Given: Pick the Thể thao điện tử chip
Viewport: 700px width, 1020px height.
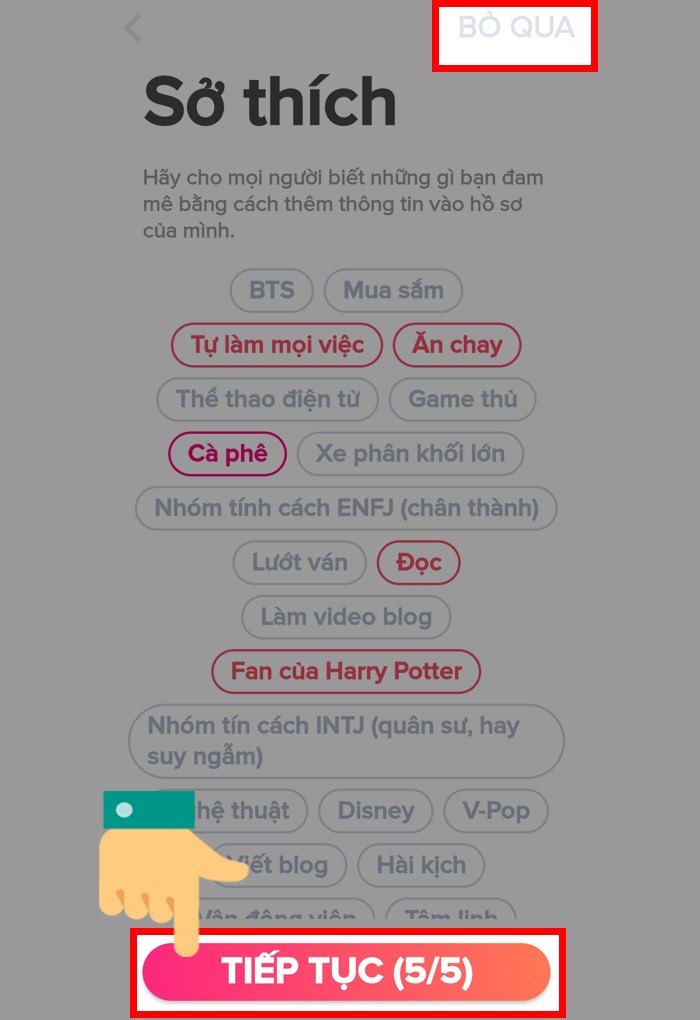Looking at the screenshot, I should tap(267, 399).
